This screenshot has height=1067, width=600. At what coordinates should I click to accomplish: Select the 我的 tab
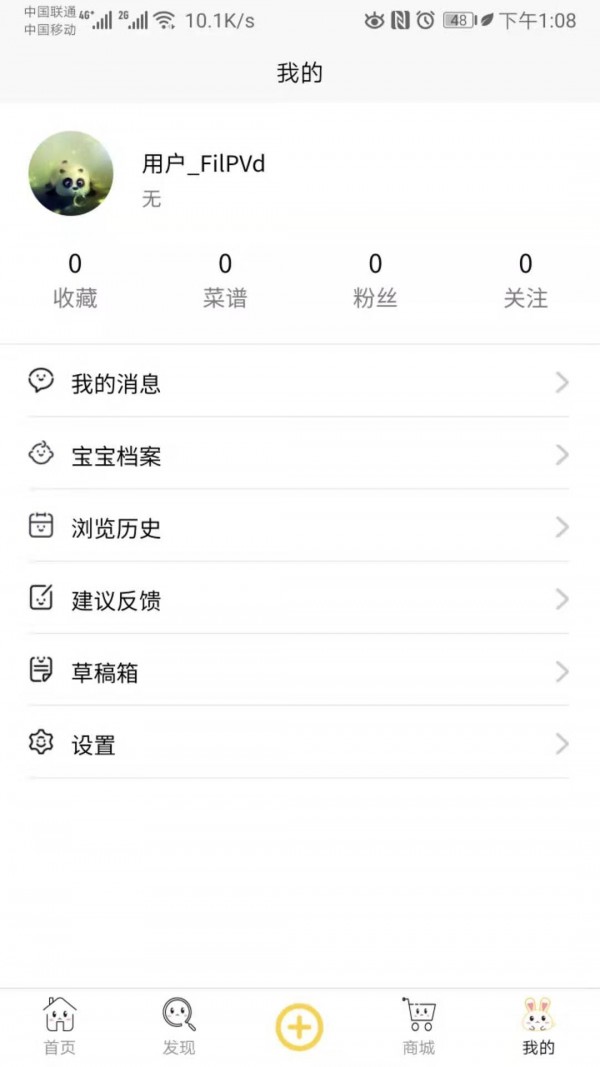click(538, 1027)
